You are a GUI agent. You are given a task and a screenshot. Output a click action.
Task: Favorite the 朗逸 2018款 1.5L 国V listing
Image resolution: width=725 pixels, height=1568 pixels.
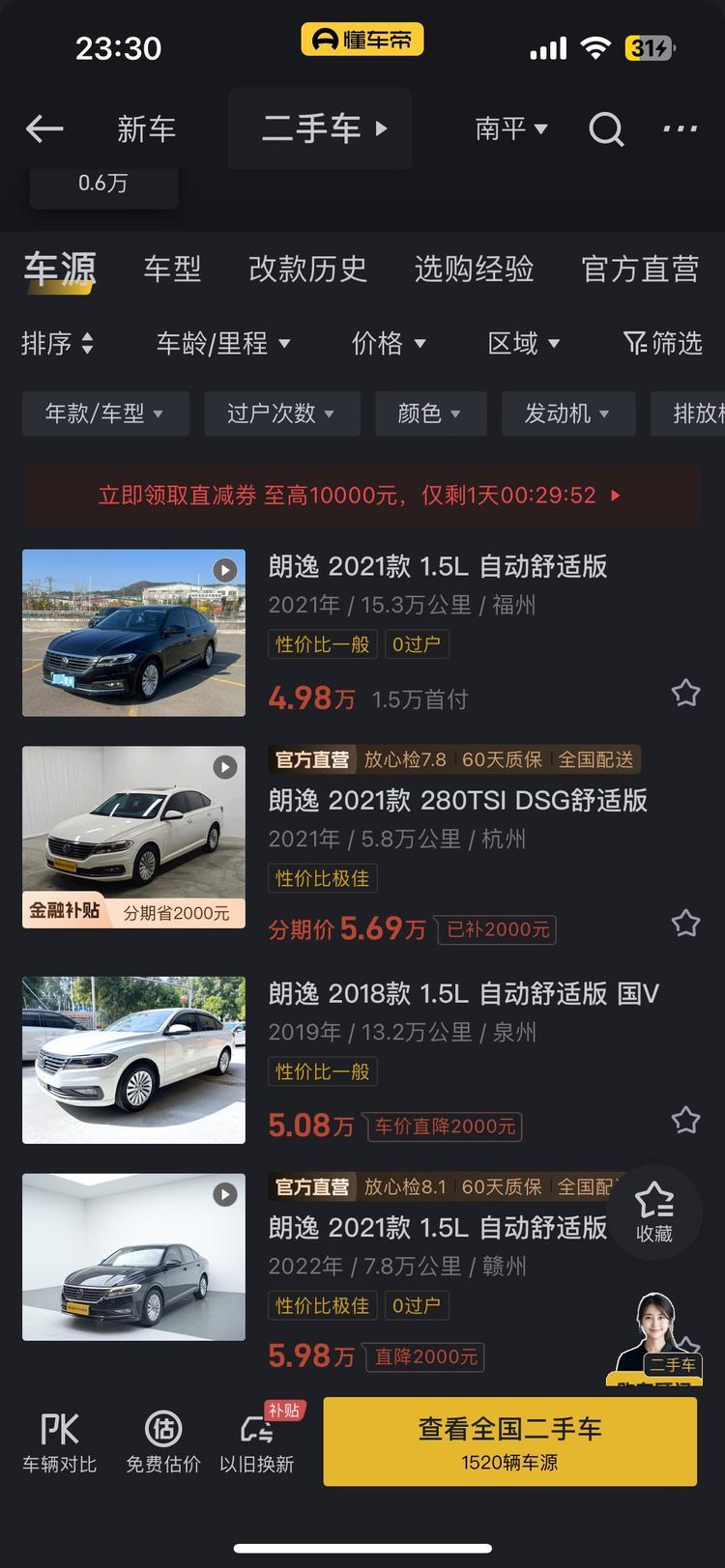[x=685, y=1120]
